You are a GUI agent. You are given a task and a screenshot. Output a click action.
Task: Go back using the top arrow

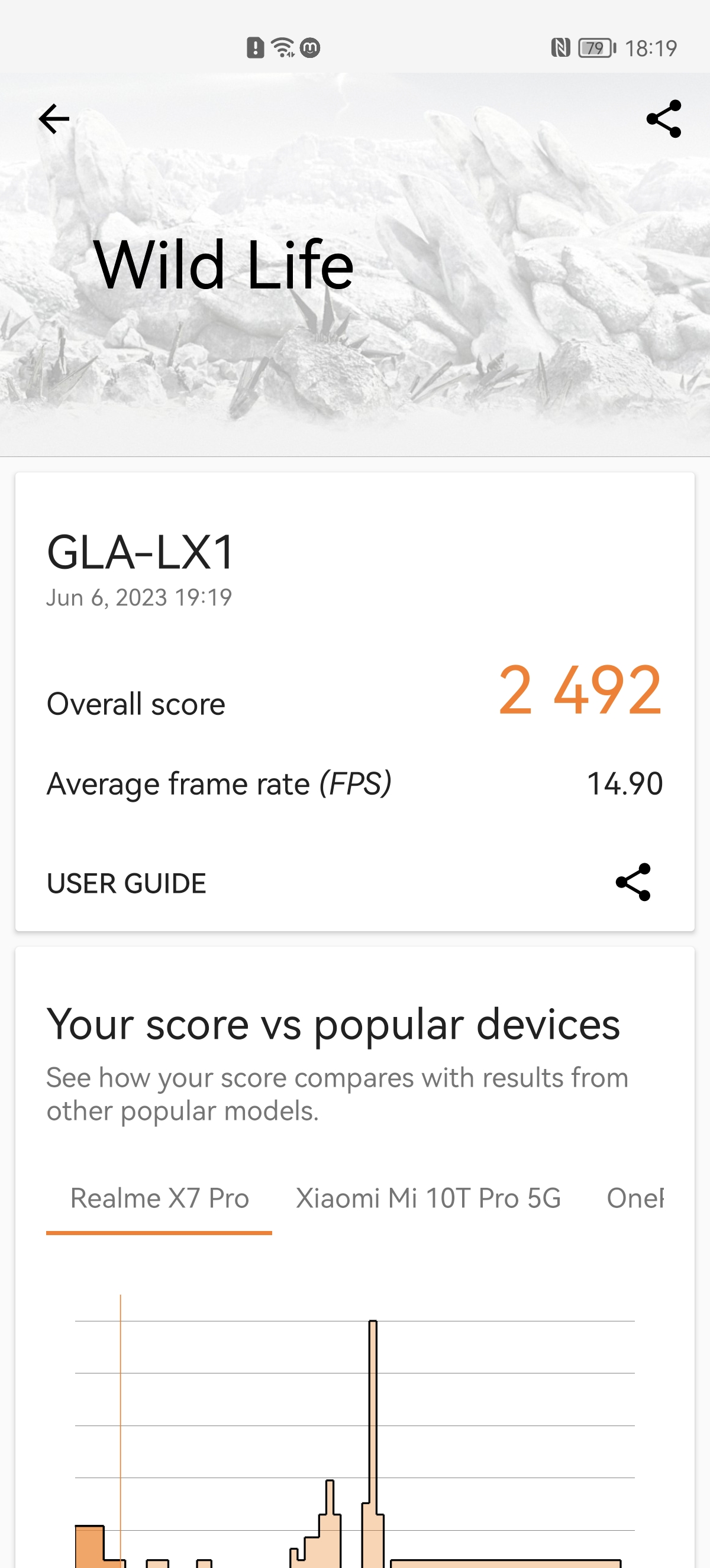pyautogui.click(x=54, y=119)
